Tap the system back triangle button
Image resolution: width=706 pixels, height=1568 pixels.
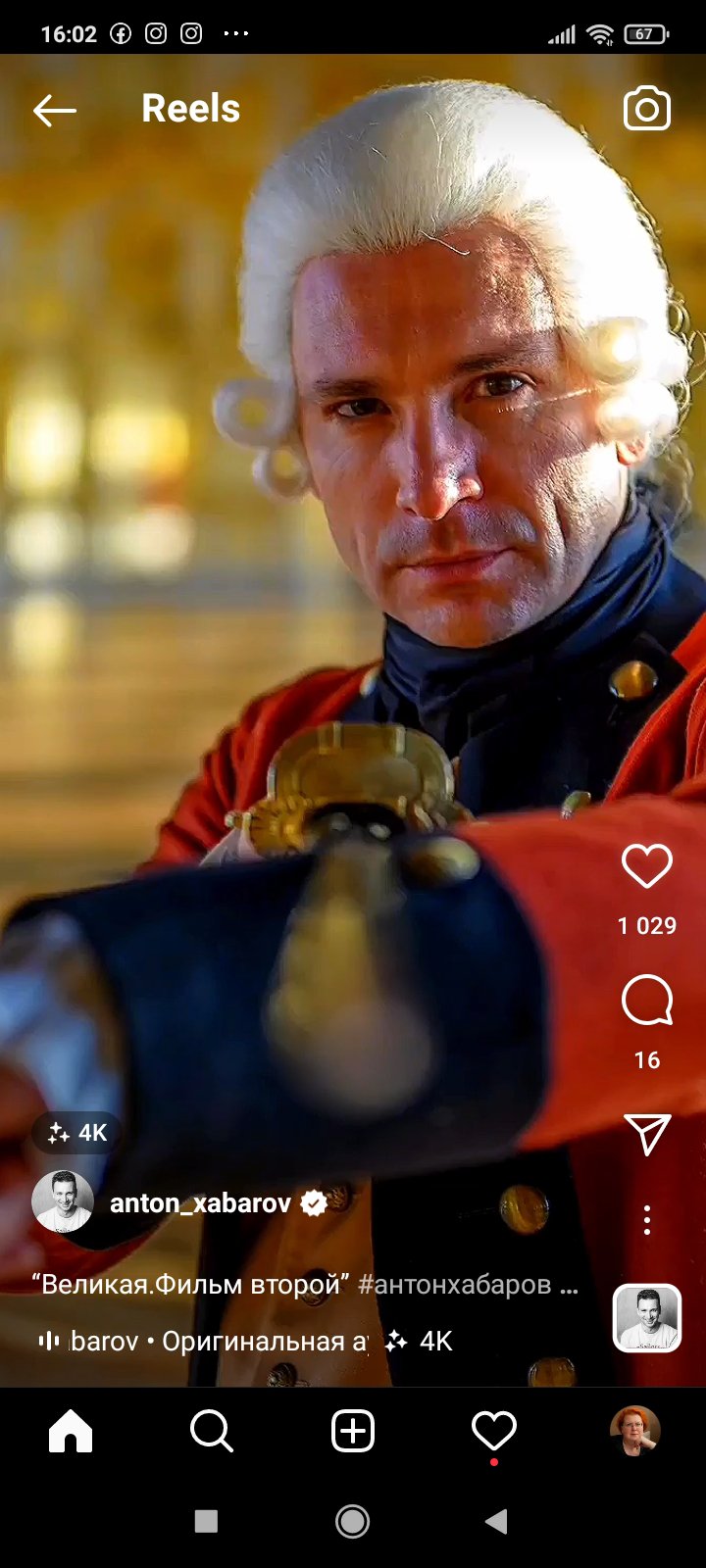pos(496,1521)
